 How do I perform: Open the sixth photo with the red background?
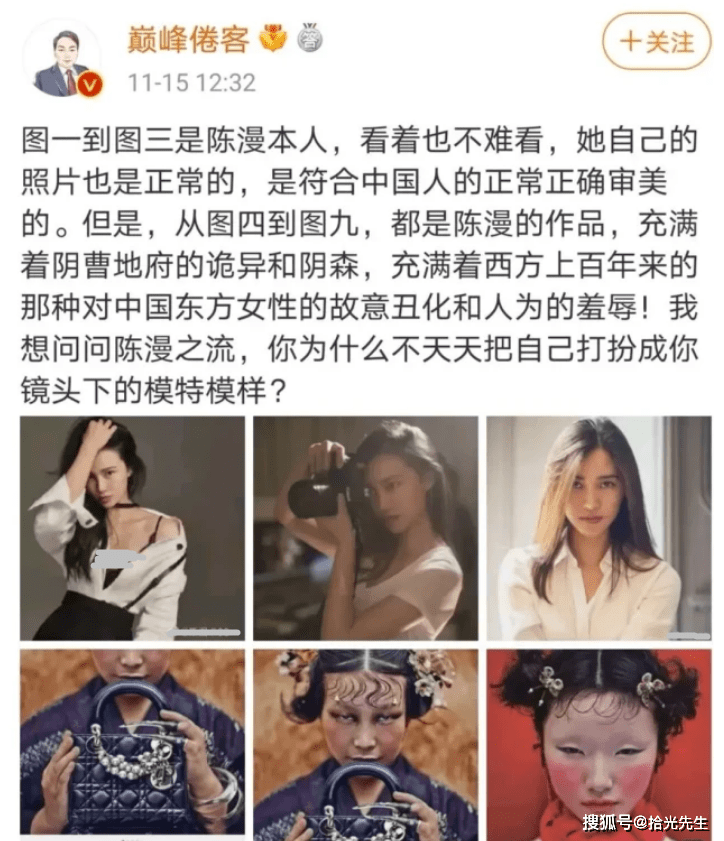[x=598, y=745]
